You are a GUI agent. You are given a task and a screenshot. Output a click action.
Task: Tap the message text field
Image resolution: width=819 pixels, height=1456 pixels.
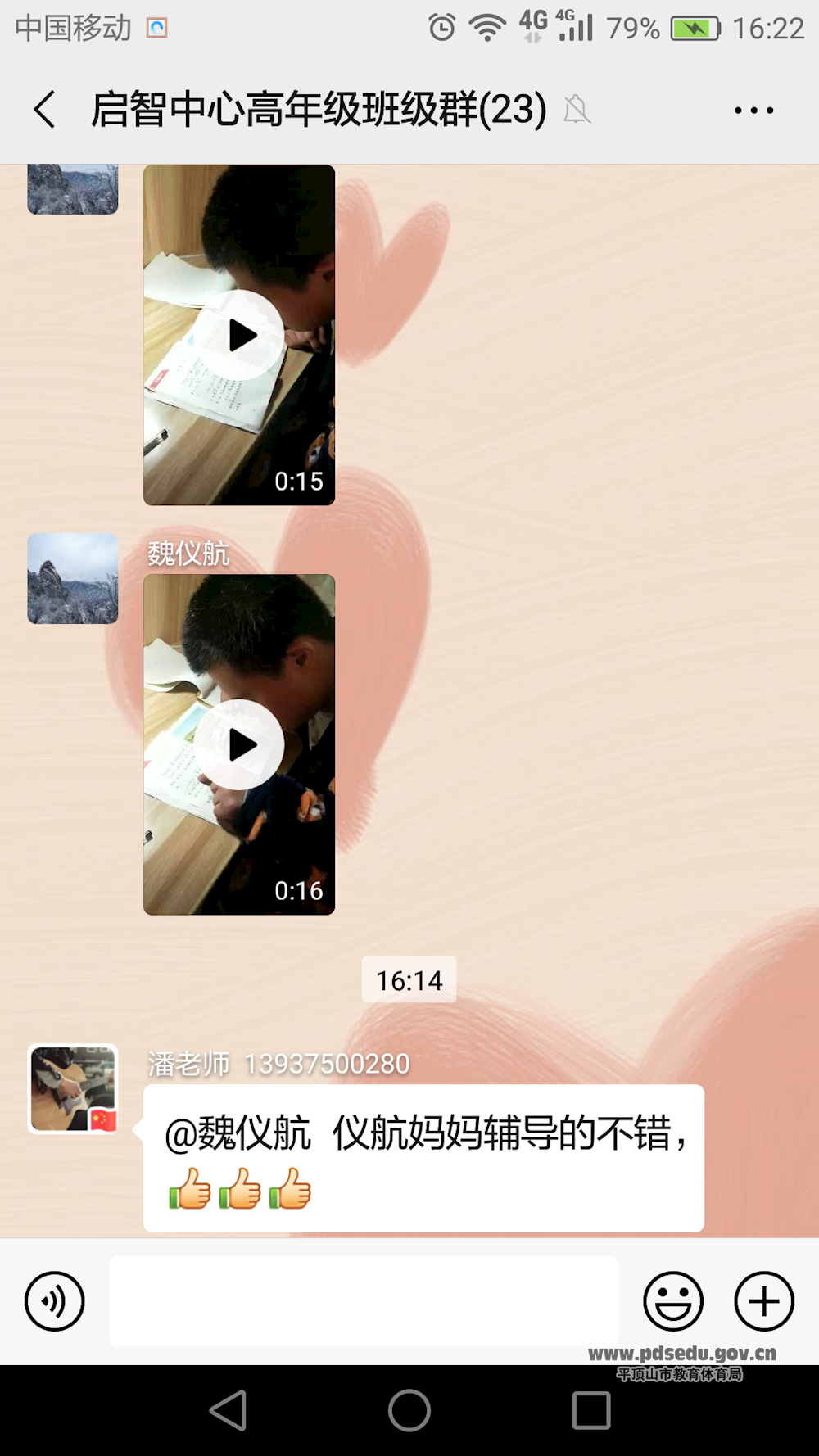click(x=364, y=1301)
